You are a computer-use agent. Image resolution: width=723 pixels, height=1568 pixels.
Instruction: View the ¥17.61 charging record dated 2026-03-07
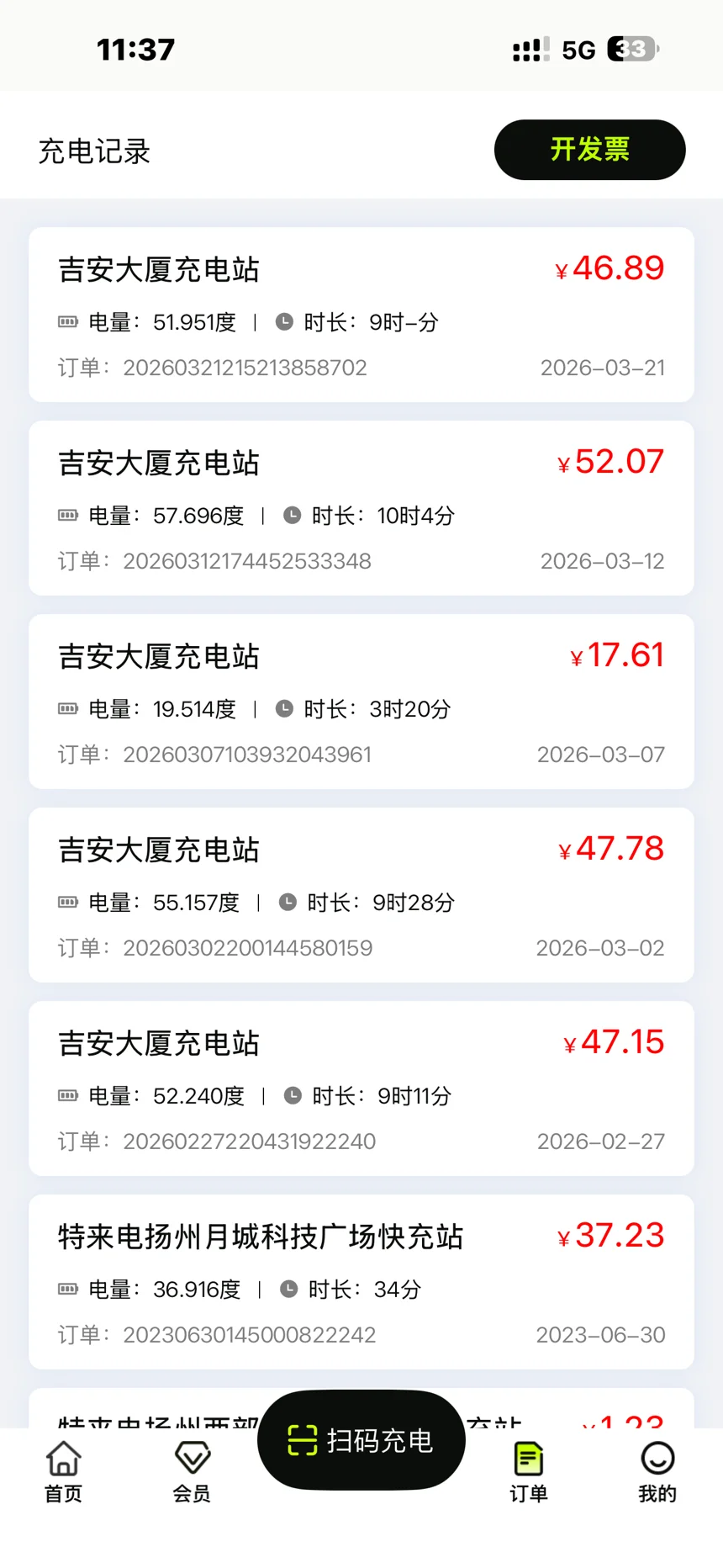click(361, 702)
